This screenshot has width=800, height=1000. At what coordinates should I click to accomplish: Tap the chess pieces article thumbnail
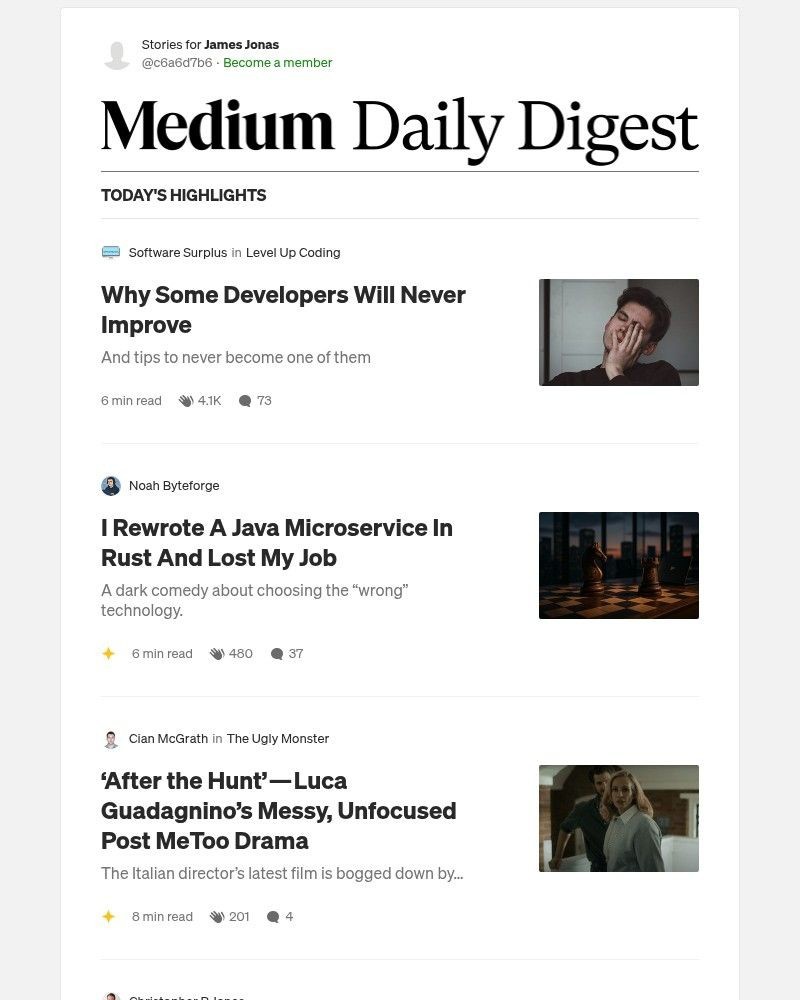click(618, 565)
